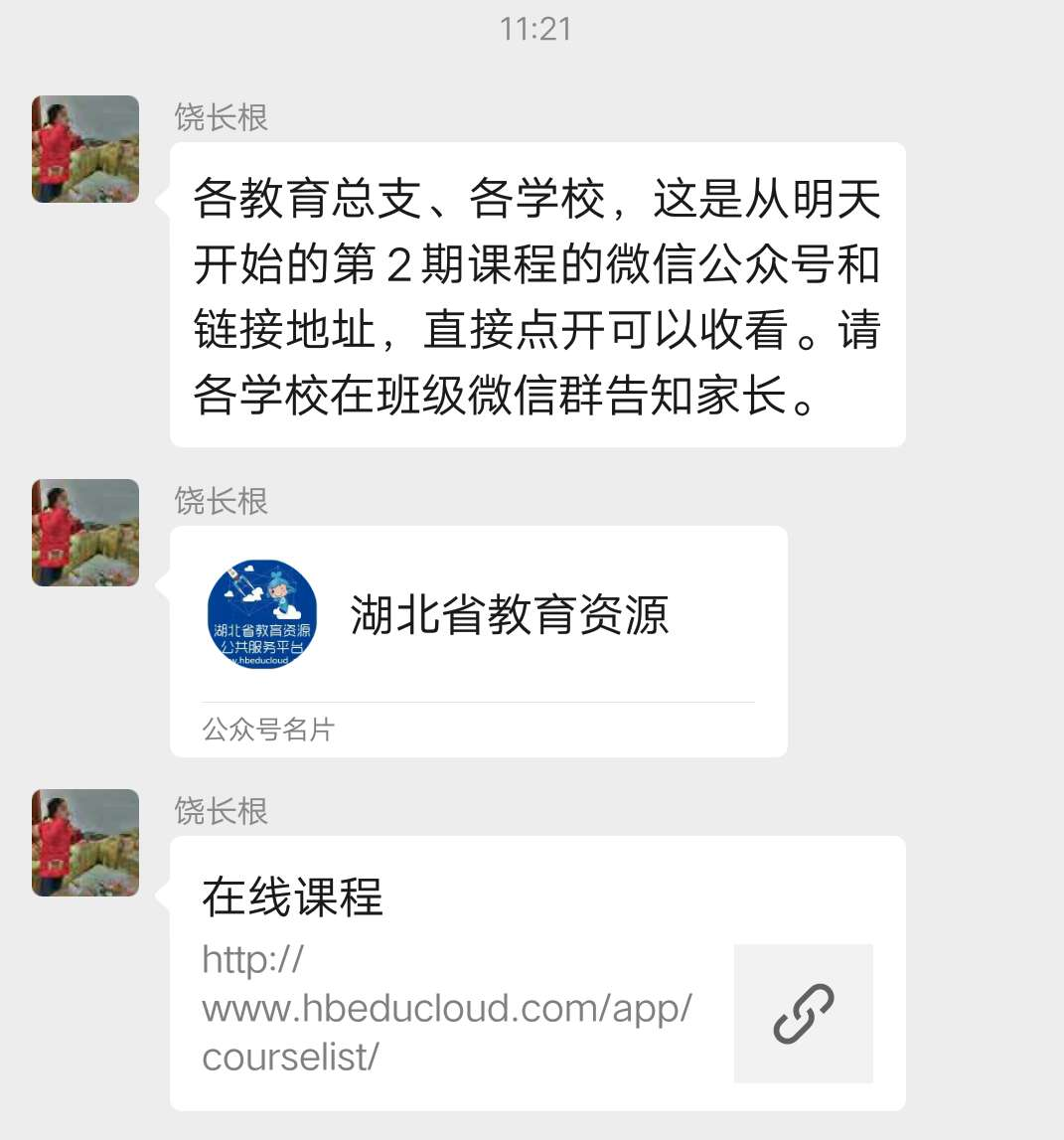Open the 在线课程 hbeducloud link card
The height and width of the screenshot is (1140, 1064).
tap(536, 972)
